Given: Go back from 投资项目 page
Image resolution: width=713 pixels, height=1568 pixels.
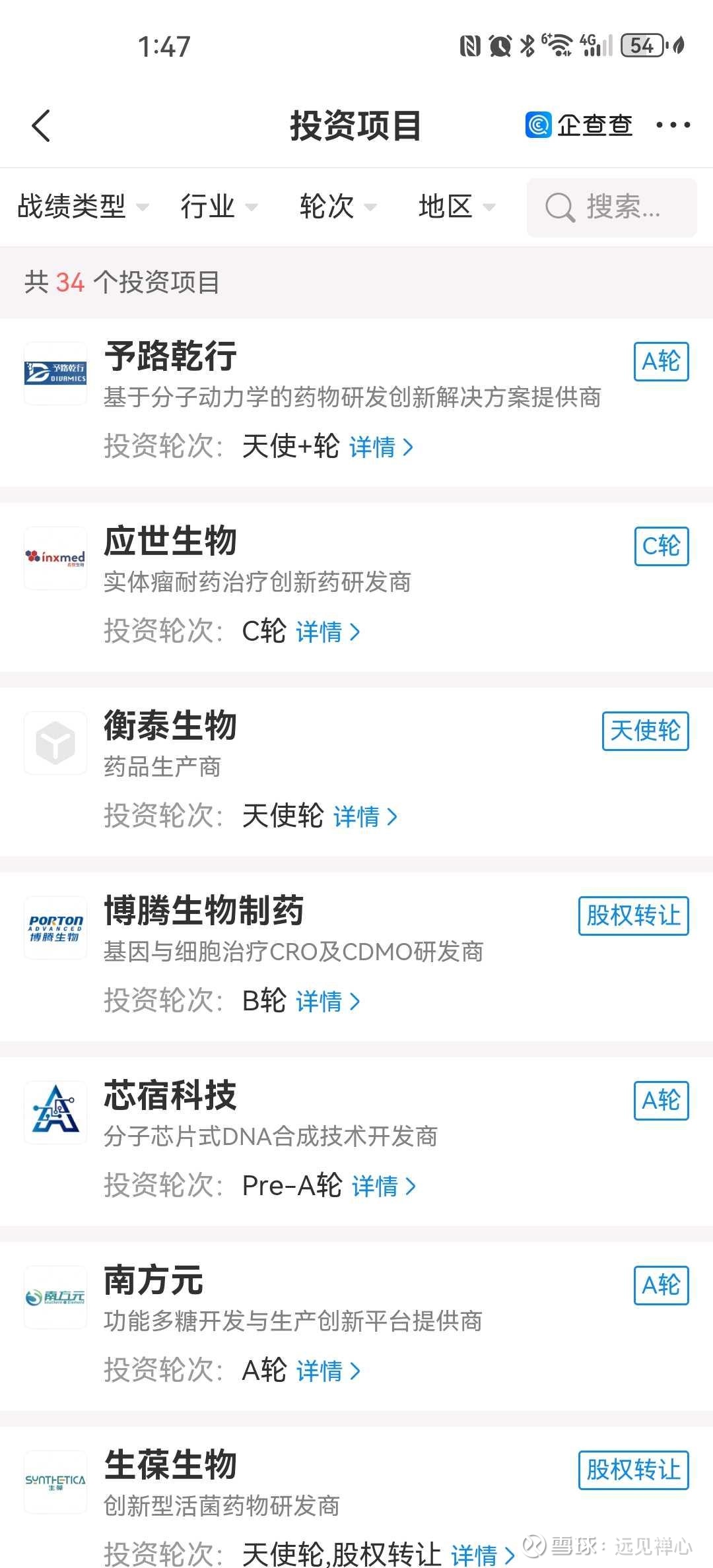Looking at the screenshot, I should coord(41,125).
